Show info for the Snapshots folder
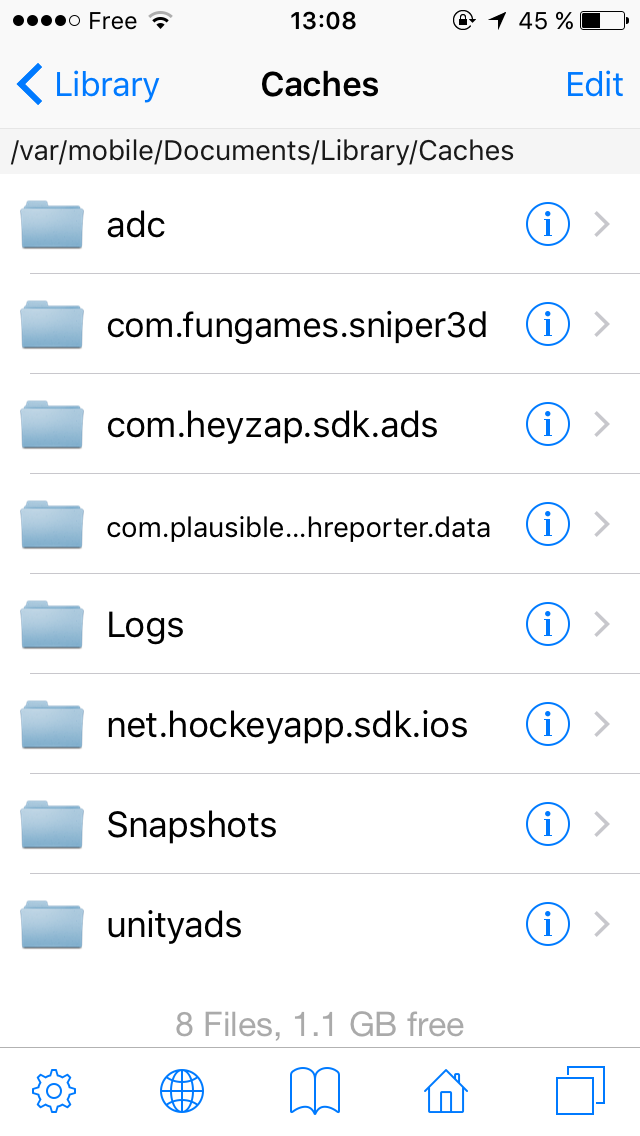640x1136 pixels. pos(547,824)
